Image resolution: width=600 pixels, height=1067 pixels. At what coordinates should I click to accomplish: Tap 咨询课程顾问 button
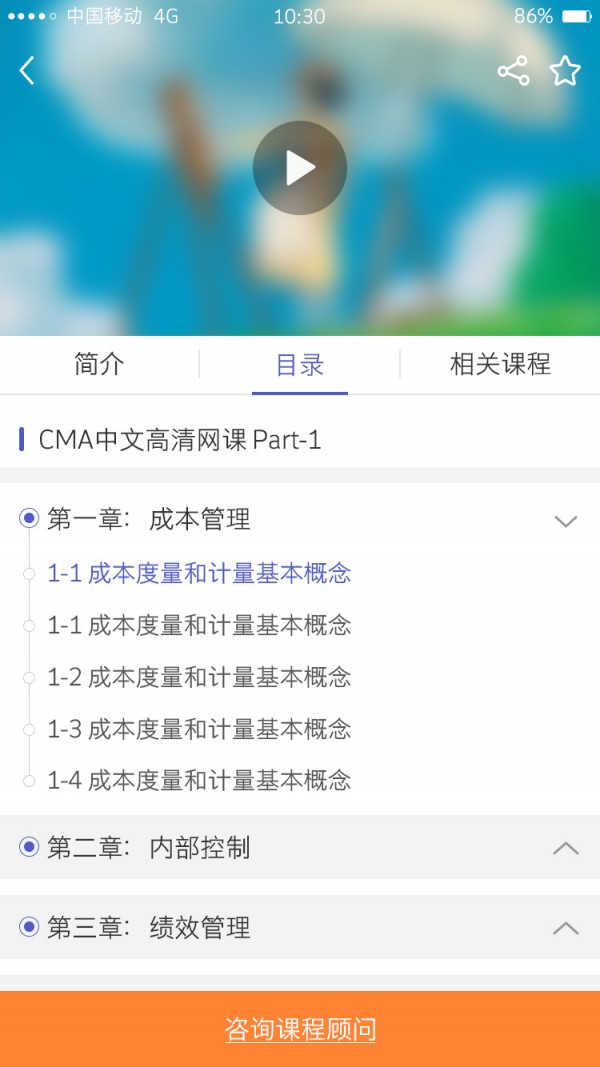tap(300, 1029)
